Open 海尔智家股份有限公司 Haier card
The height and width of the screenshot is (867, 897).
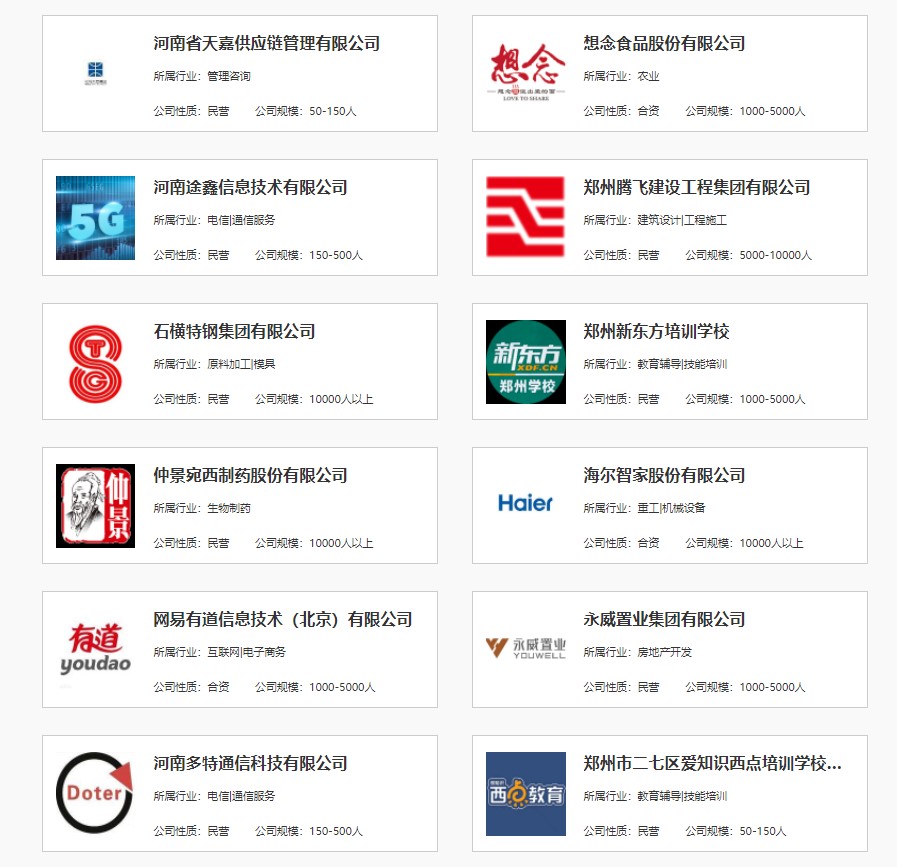click(x=664, y=476)
